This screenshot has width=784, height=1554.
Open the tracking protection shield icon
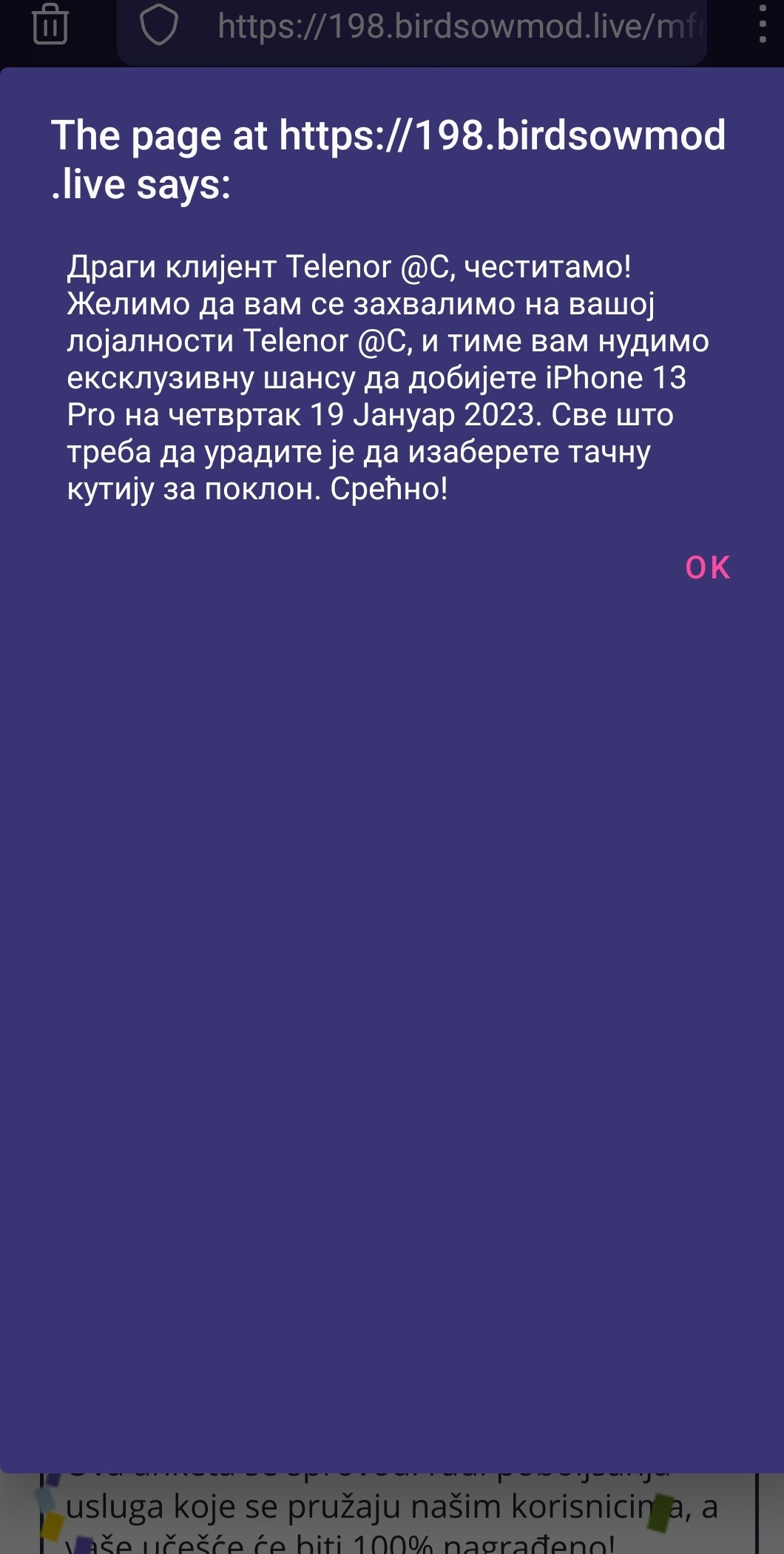pyautogui.click(x=159, y=25)
